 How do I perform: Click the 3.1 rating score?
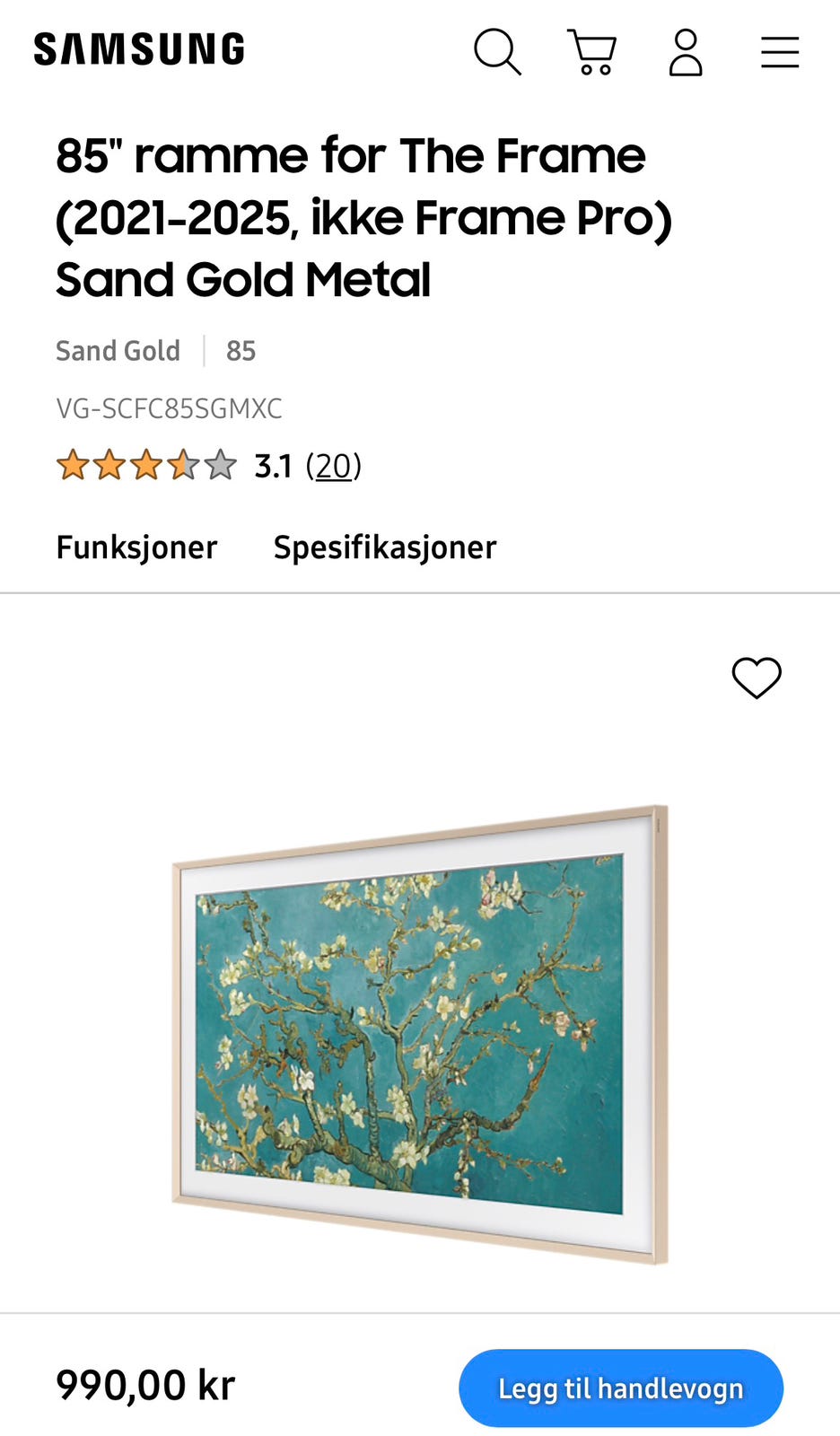pyautogui.click(x=274, y=466)
